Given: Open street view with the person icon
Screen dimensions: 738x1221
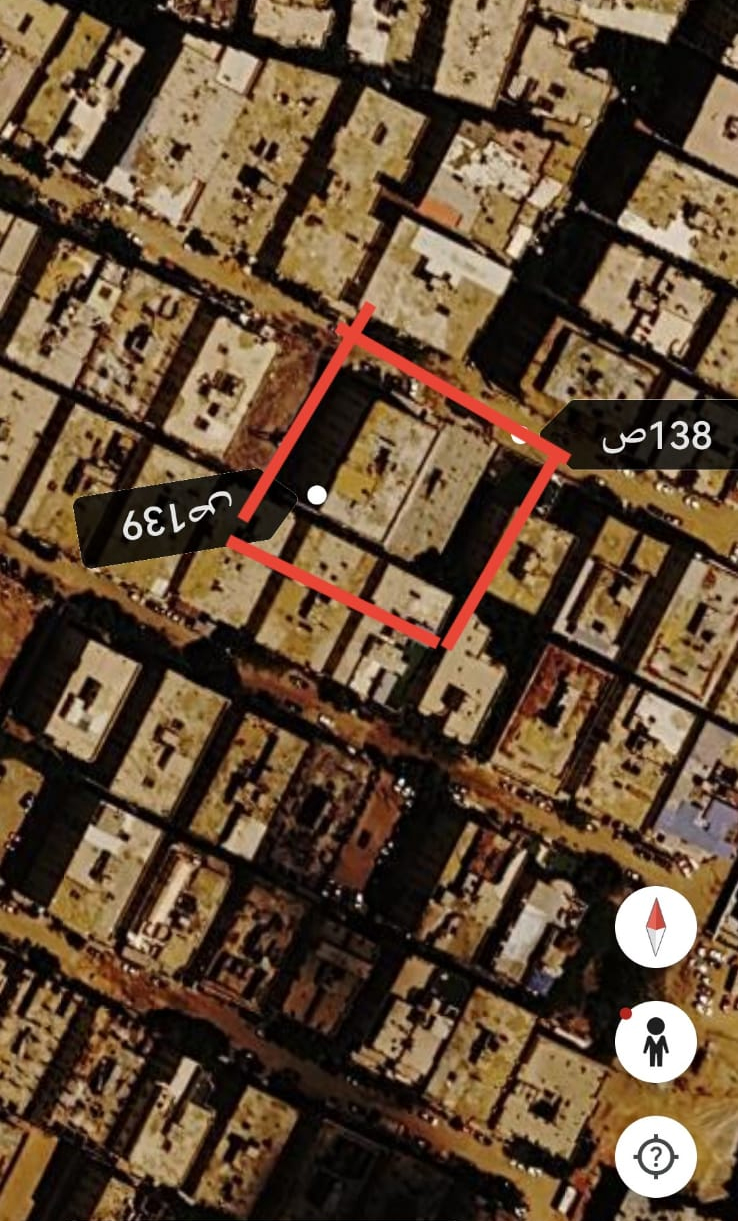Looking at the screenshot, I should coord(656,1042).
